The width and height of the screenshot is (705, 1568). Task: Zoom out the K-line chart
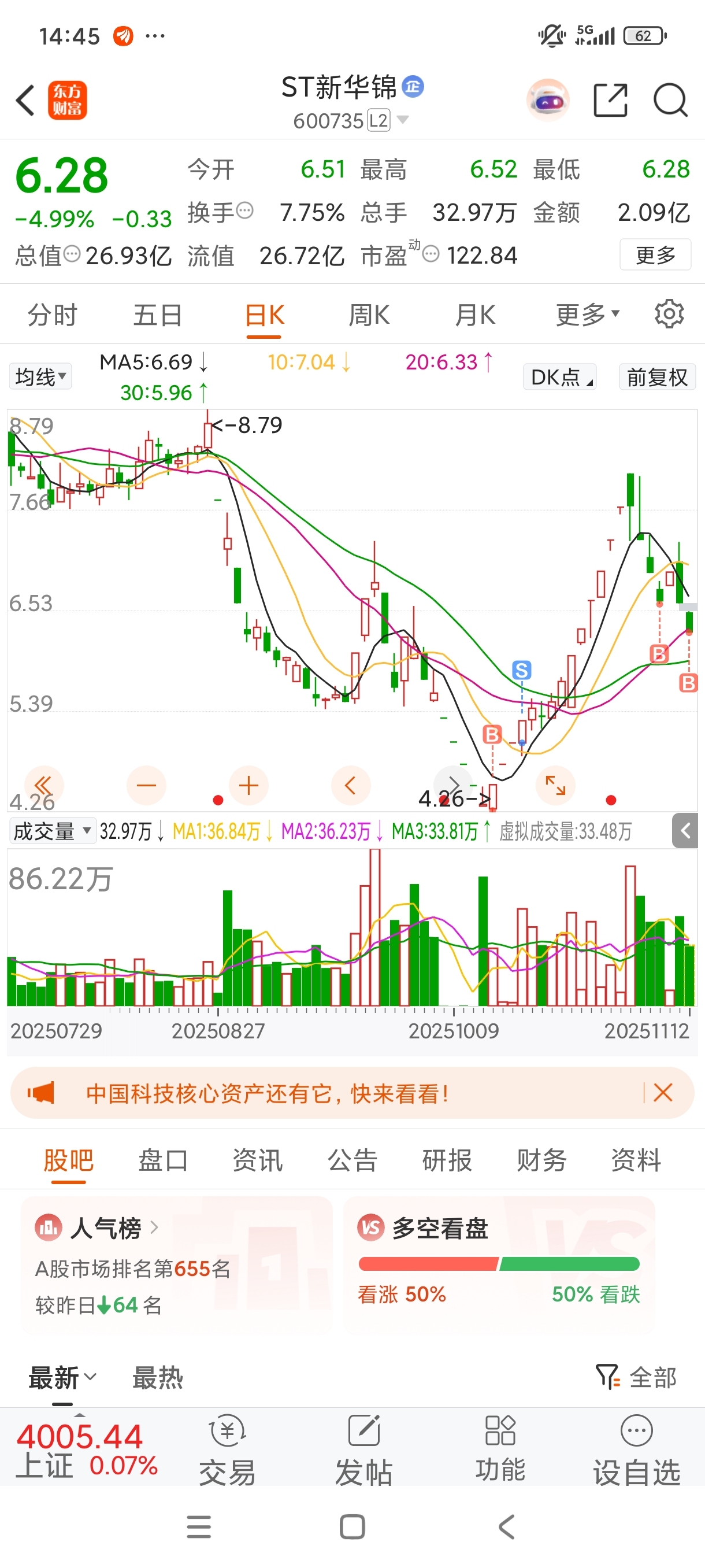(146, 786)
